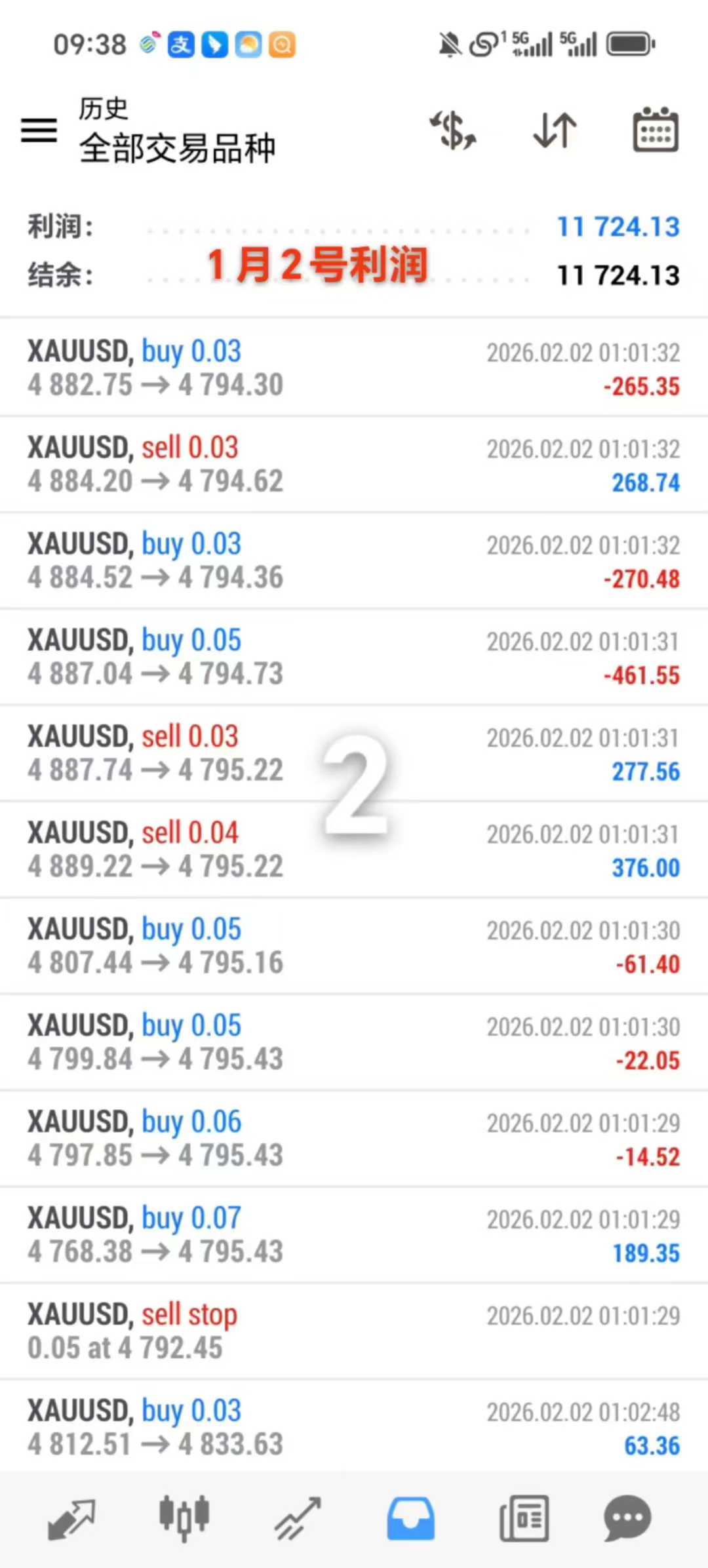Open the buy 0.05 trade losing -461.55

pos(354,657)
